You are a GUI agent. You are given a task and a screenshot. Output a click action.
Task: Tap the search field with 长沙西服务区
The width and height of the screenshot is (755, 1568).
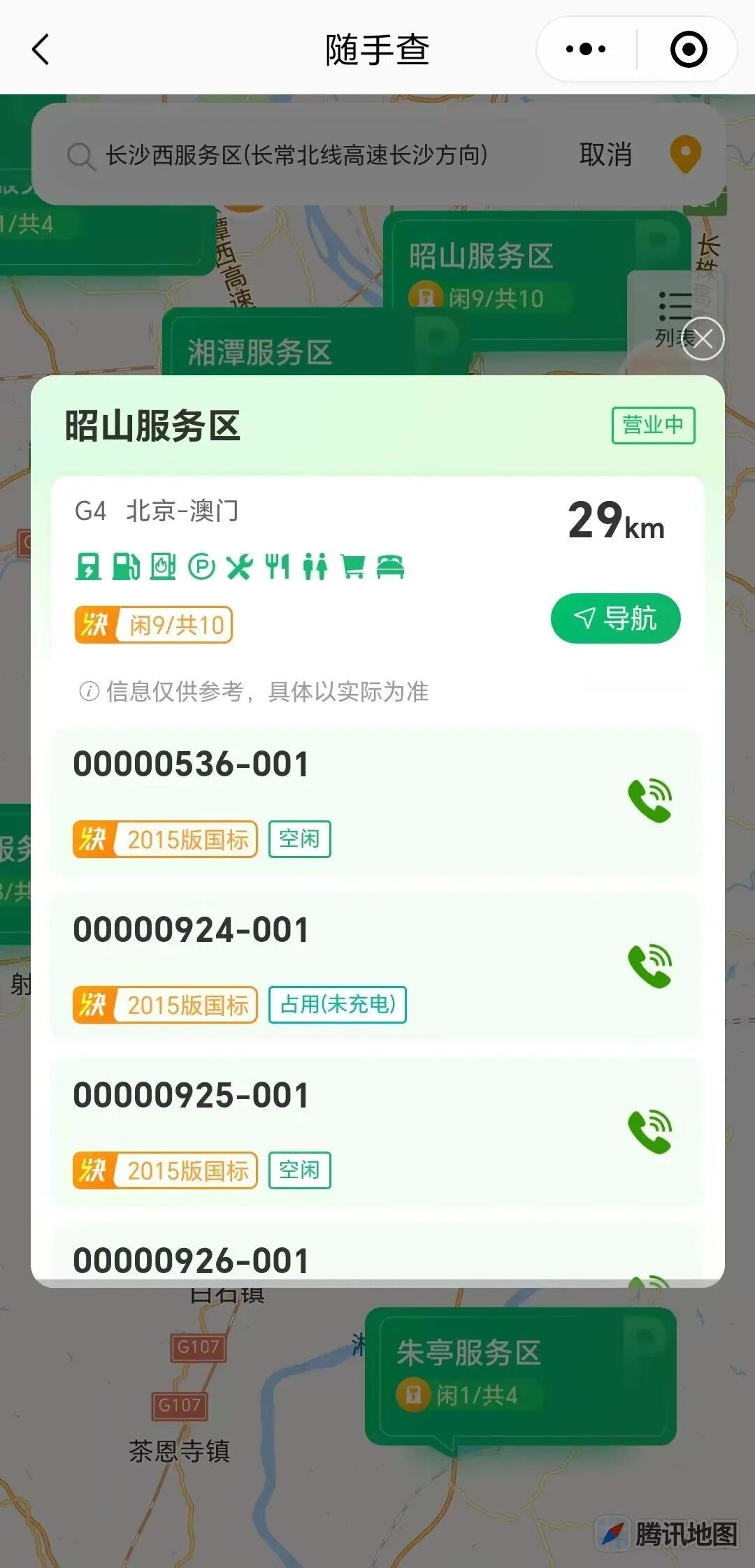pos(297,154)
